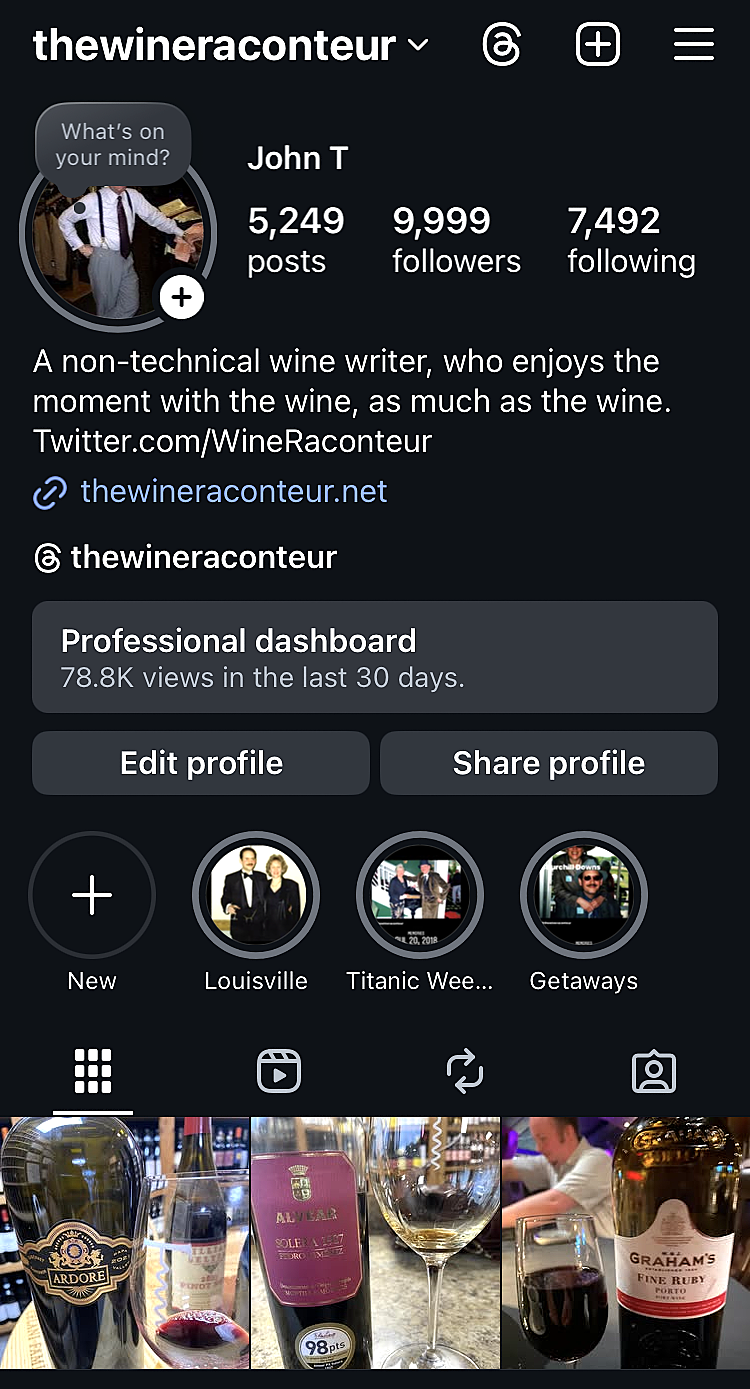
Task: Open the Getaways highlight
Action: tap(584, 895)
